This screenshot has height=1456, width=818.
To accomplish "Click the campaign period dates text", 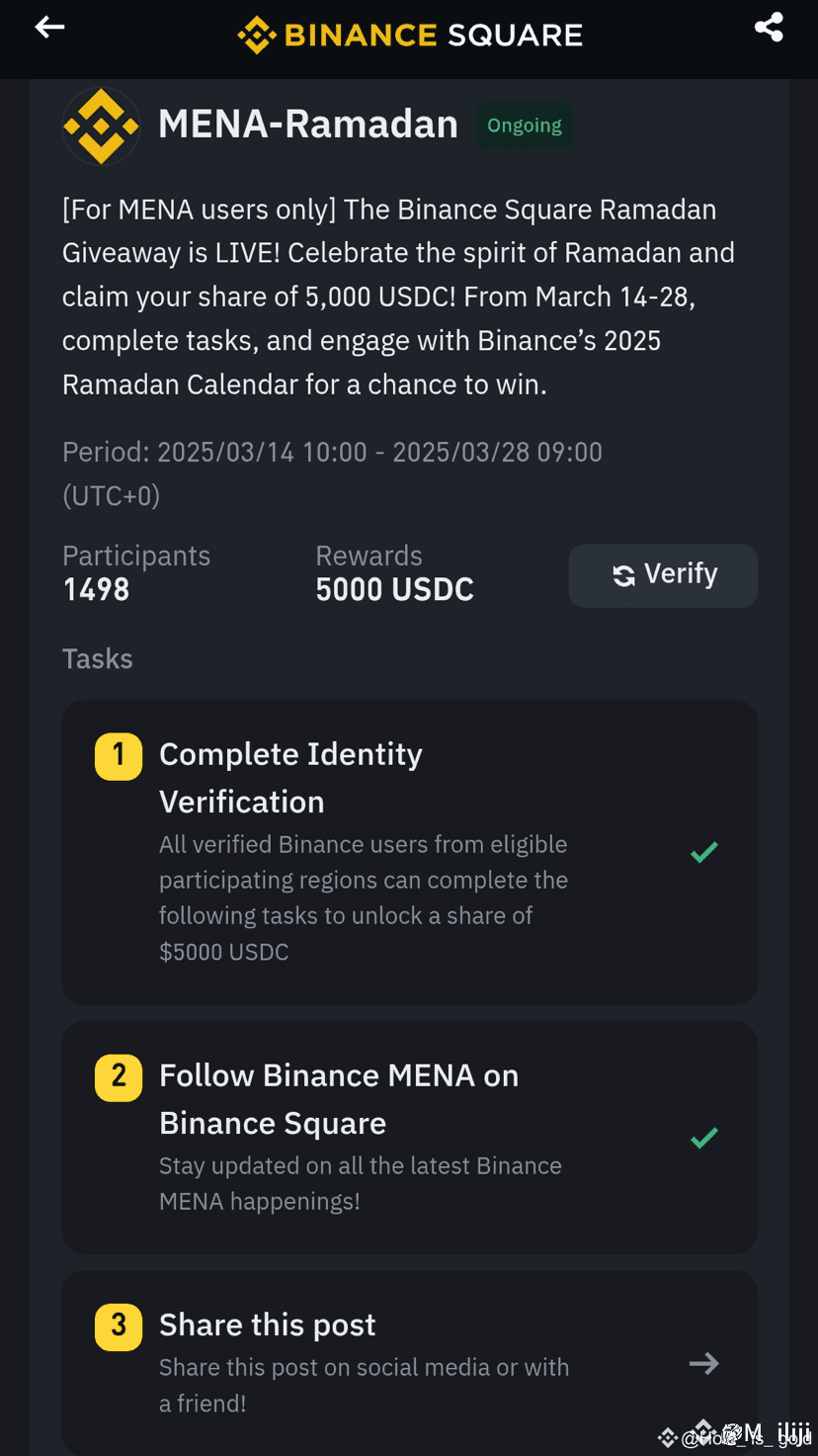I will pos(332,452).
